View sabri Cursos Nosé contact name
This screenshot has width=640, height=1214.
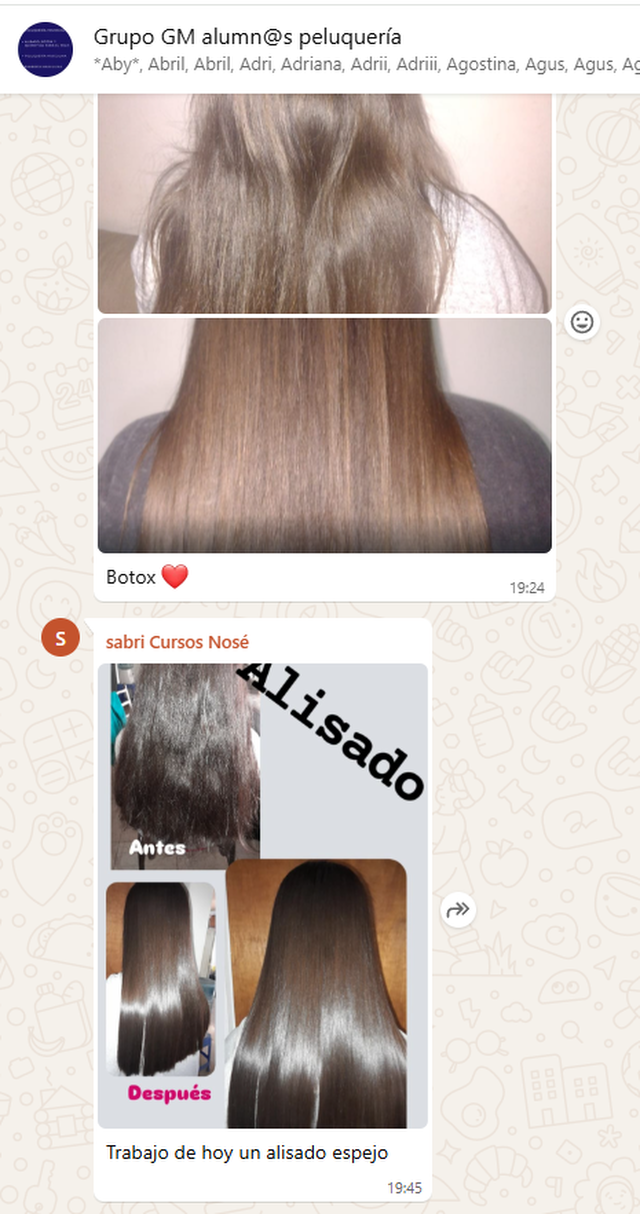(x=177, y=642)
